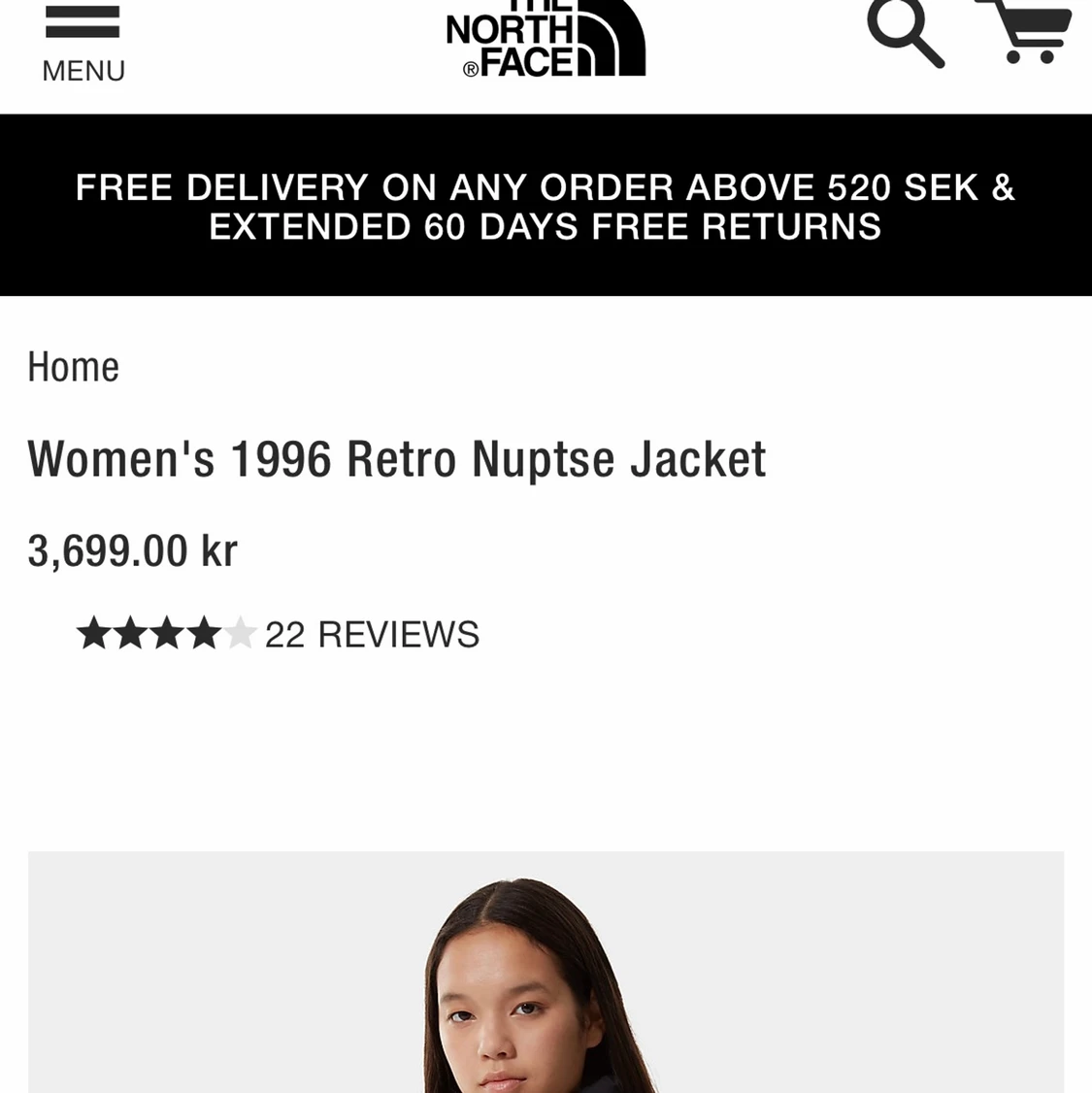The image size is (1092, 1093).
Task: Click the four-star rating bar
Action: [x=166, y=633]
